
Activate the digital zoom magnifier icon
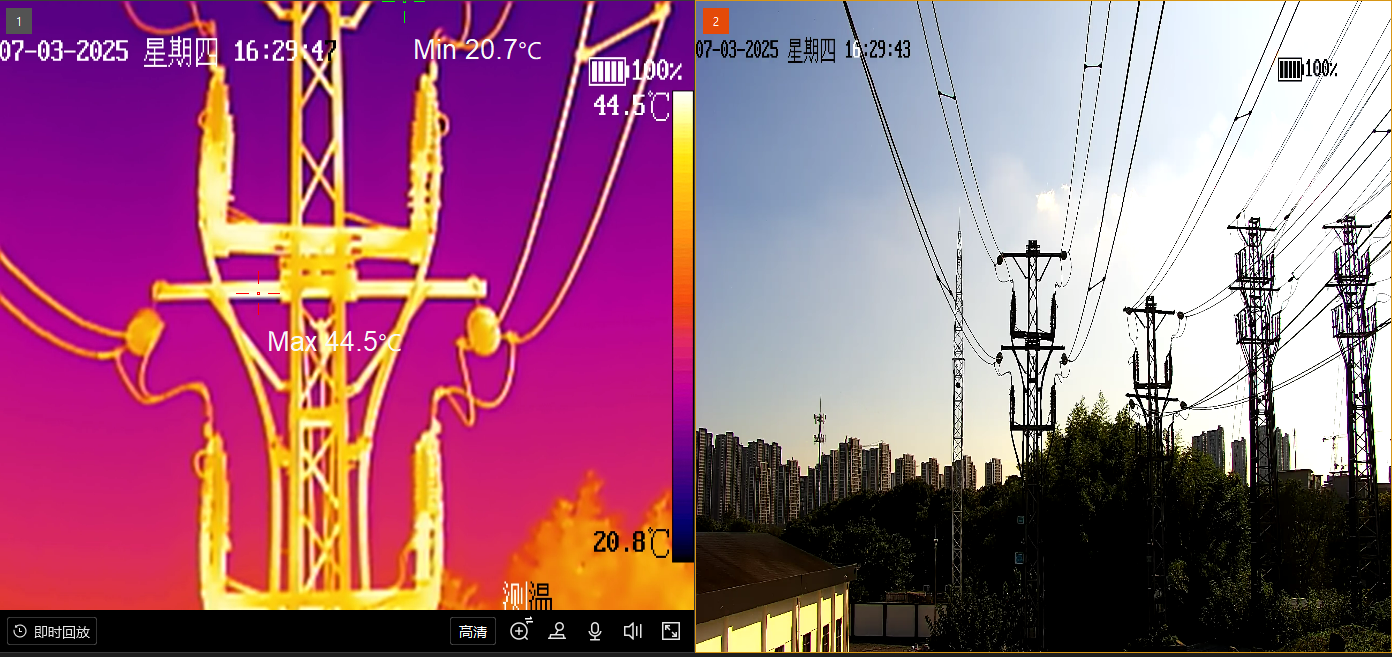[520, 631]
